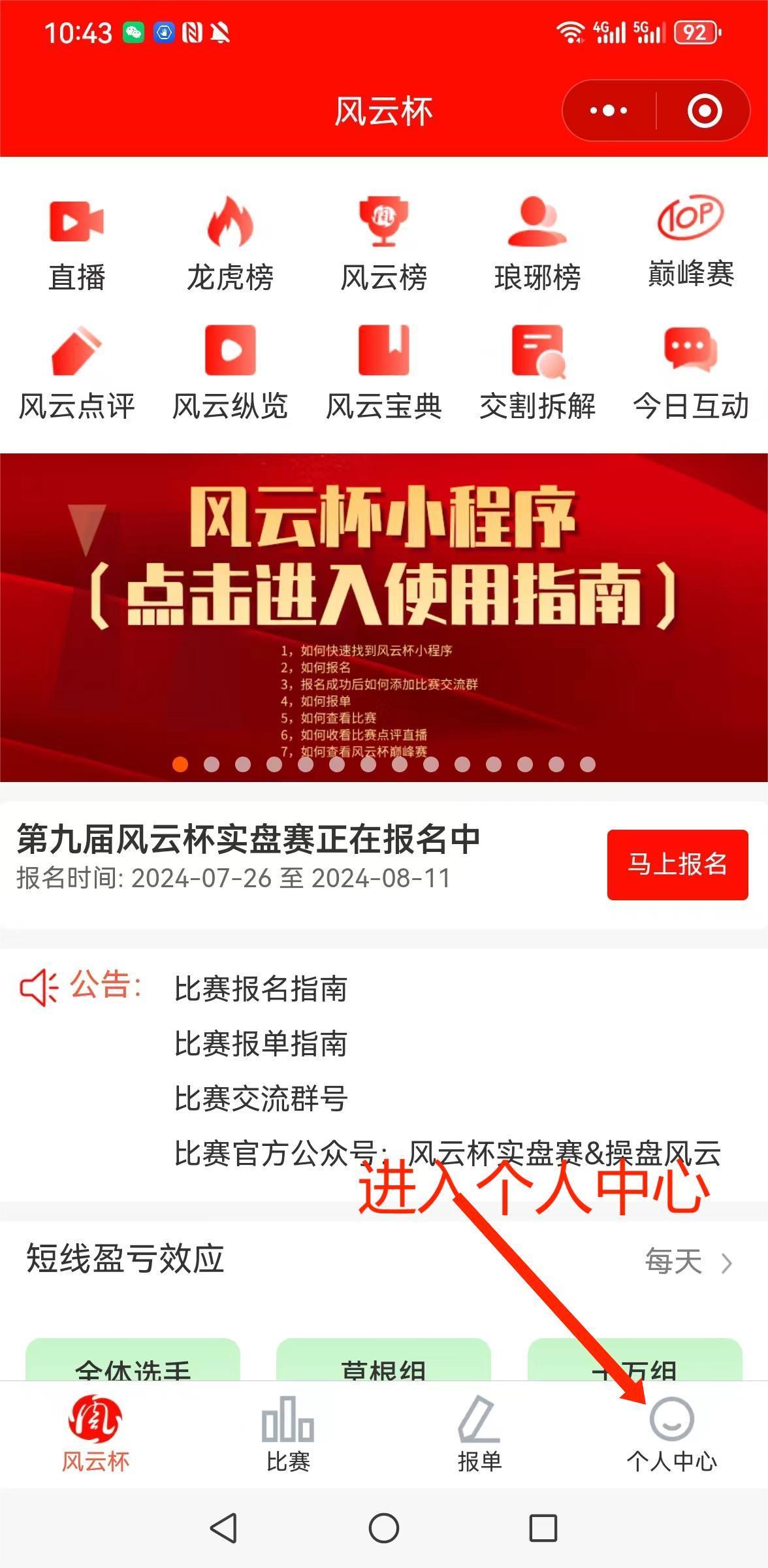Open 比赛报名指南 announcement
This screenshot has height=1568, width=768.
pos(261,988)
